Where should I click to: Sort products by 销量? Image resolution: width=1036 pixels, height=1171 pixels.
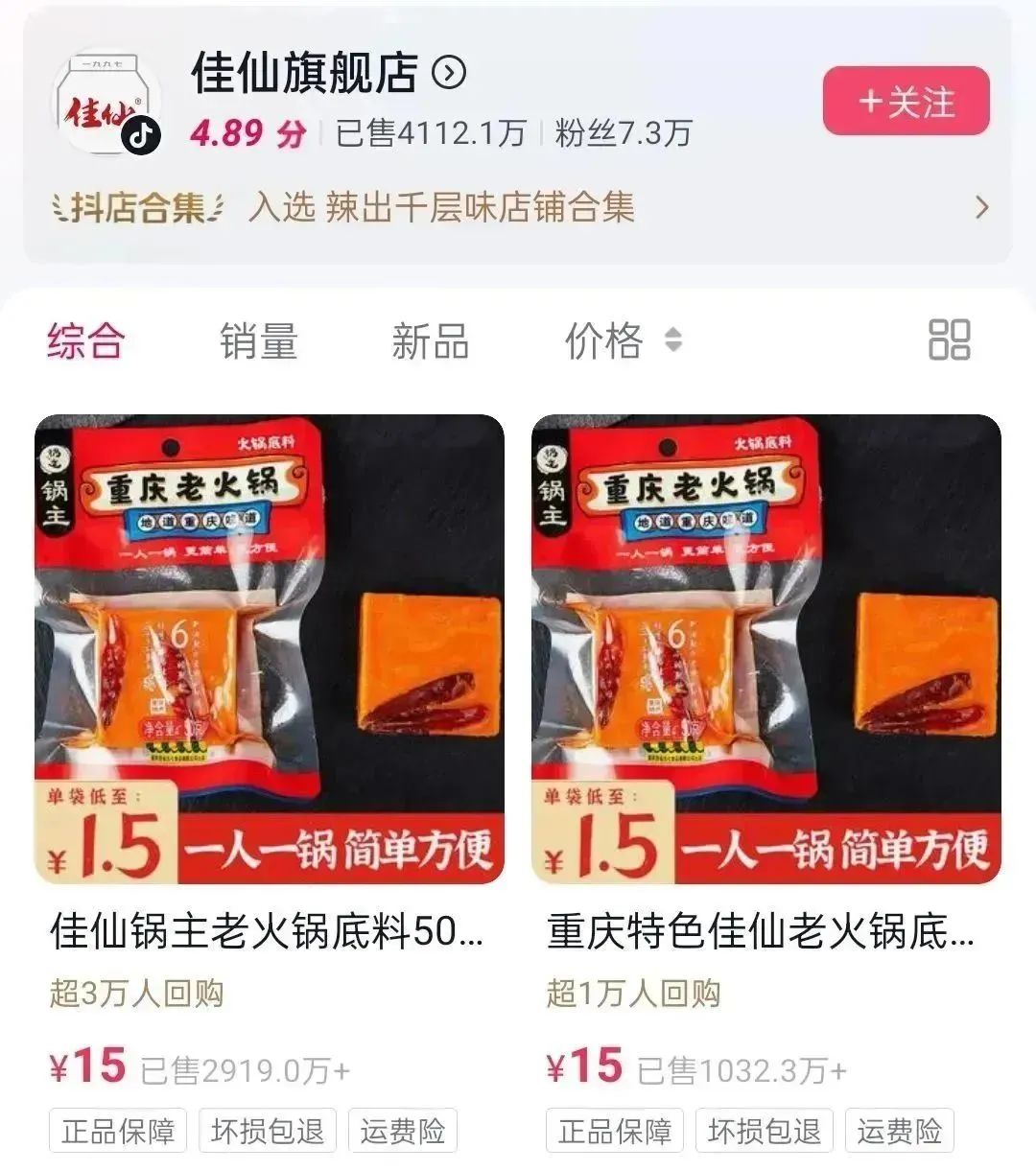pyautogui.click(x=258, y=340)
